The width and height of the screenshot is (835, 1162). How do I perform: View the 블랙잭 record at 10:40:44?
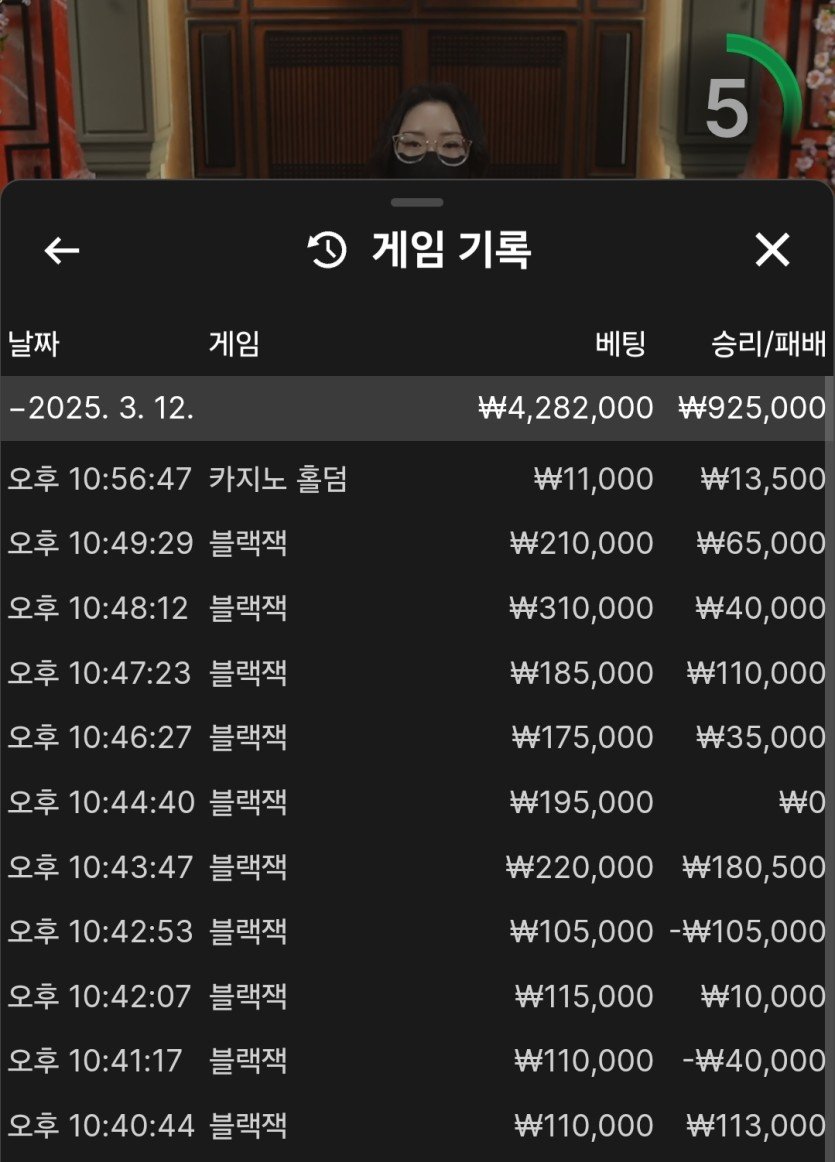(417, 1126)
